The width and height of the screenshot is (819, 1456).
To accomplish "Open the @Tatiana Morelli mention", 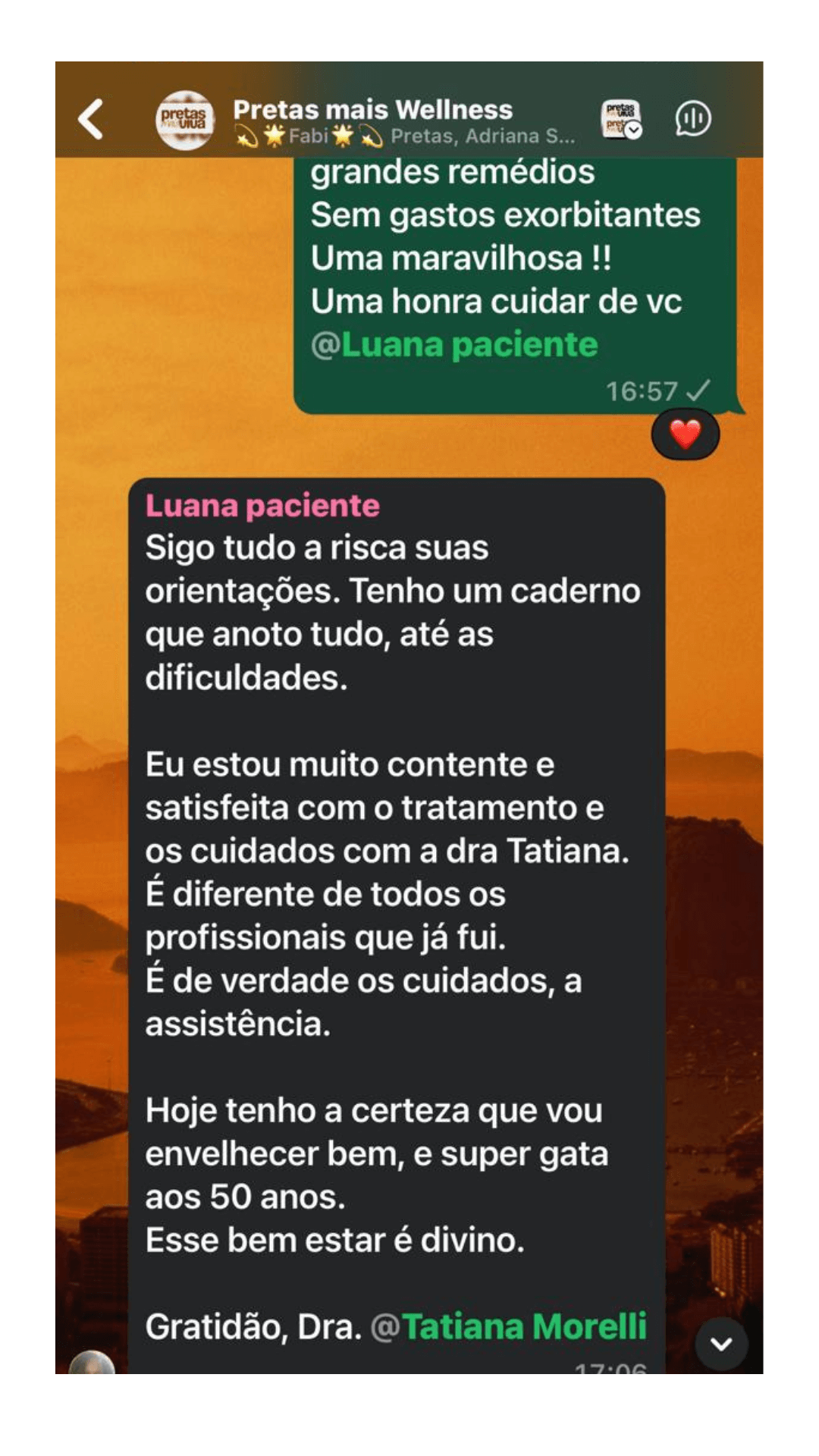I will pyautogui.click(x=509, y=1326).
